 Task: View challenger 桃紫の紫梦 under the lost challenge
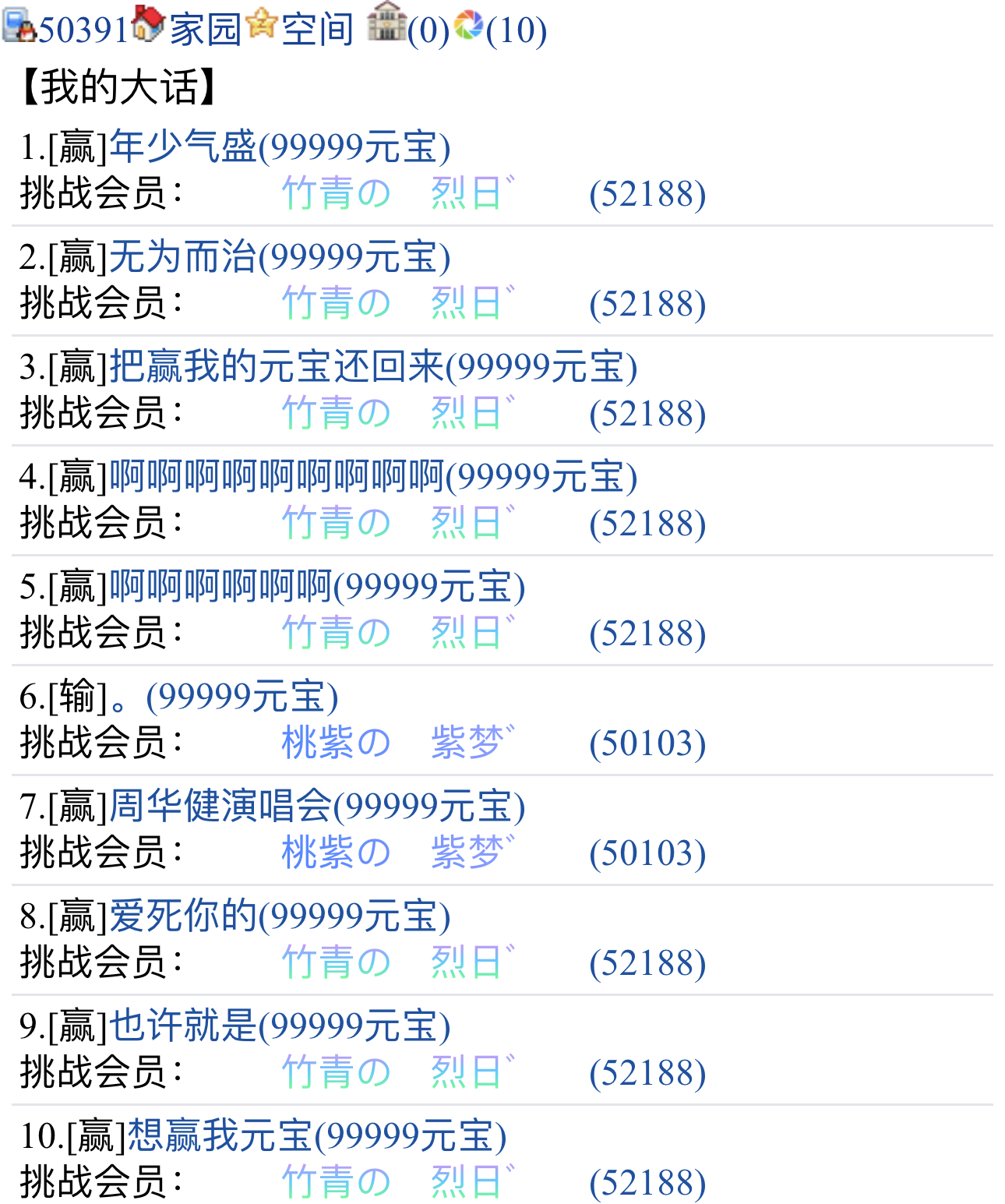tap(397, 743)
